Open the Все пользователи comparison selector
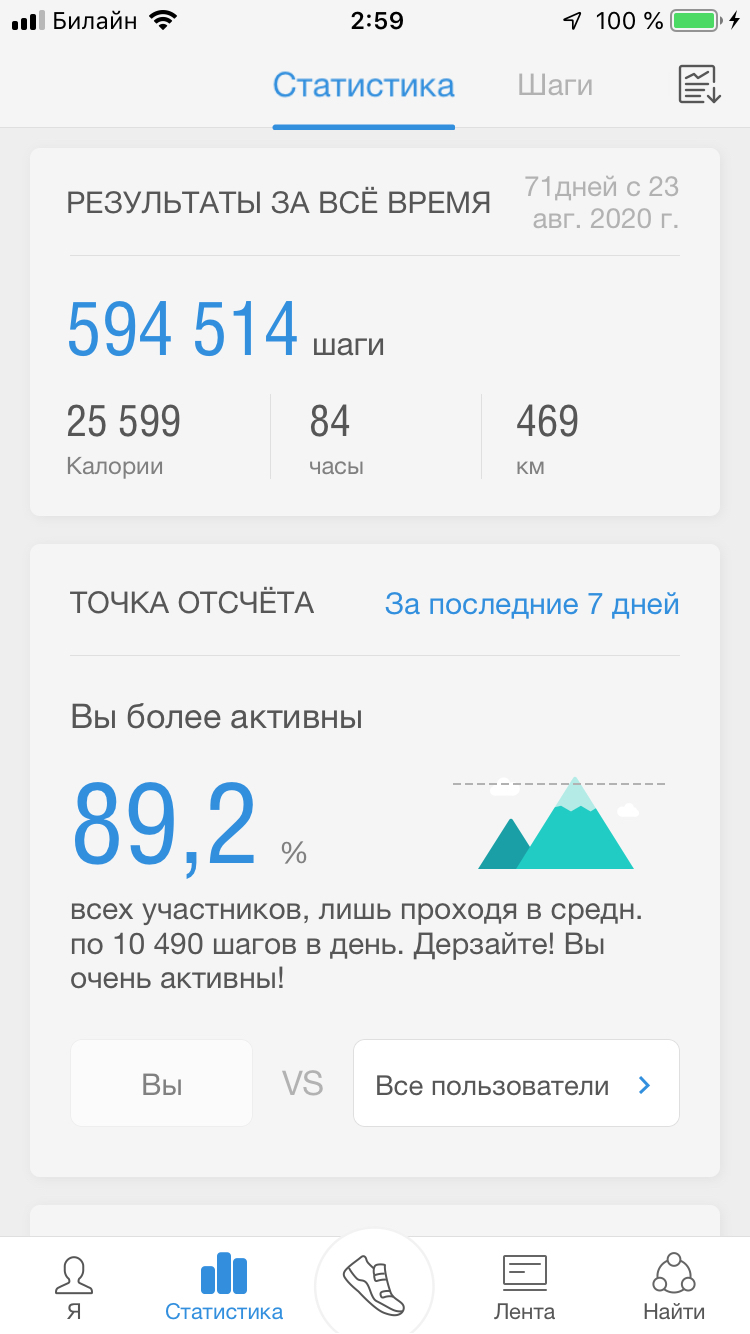 coord(516,1085)
